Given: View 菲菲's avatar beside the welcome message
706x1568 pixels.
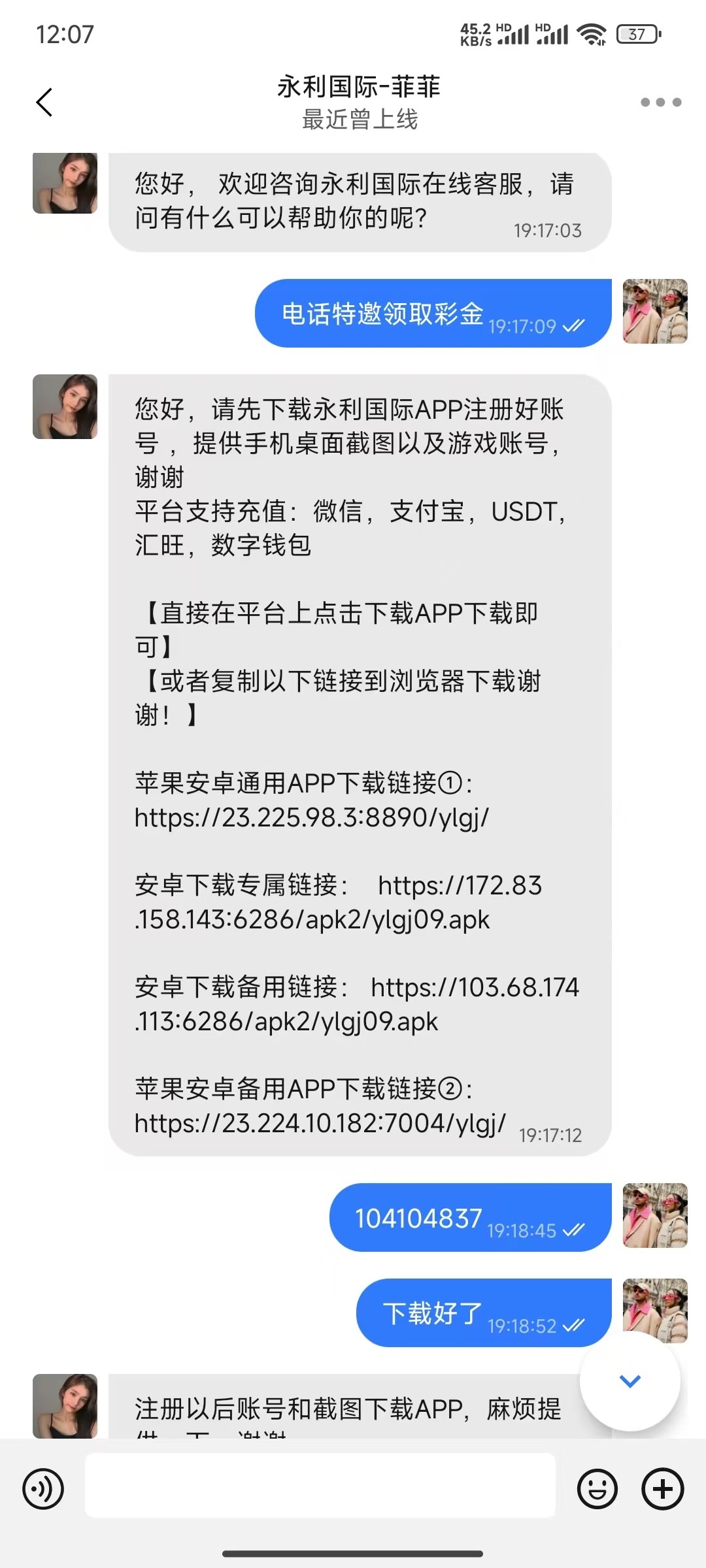Looking at the screenshot, I should click(65, 184).
